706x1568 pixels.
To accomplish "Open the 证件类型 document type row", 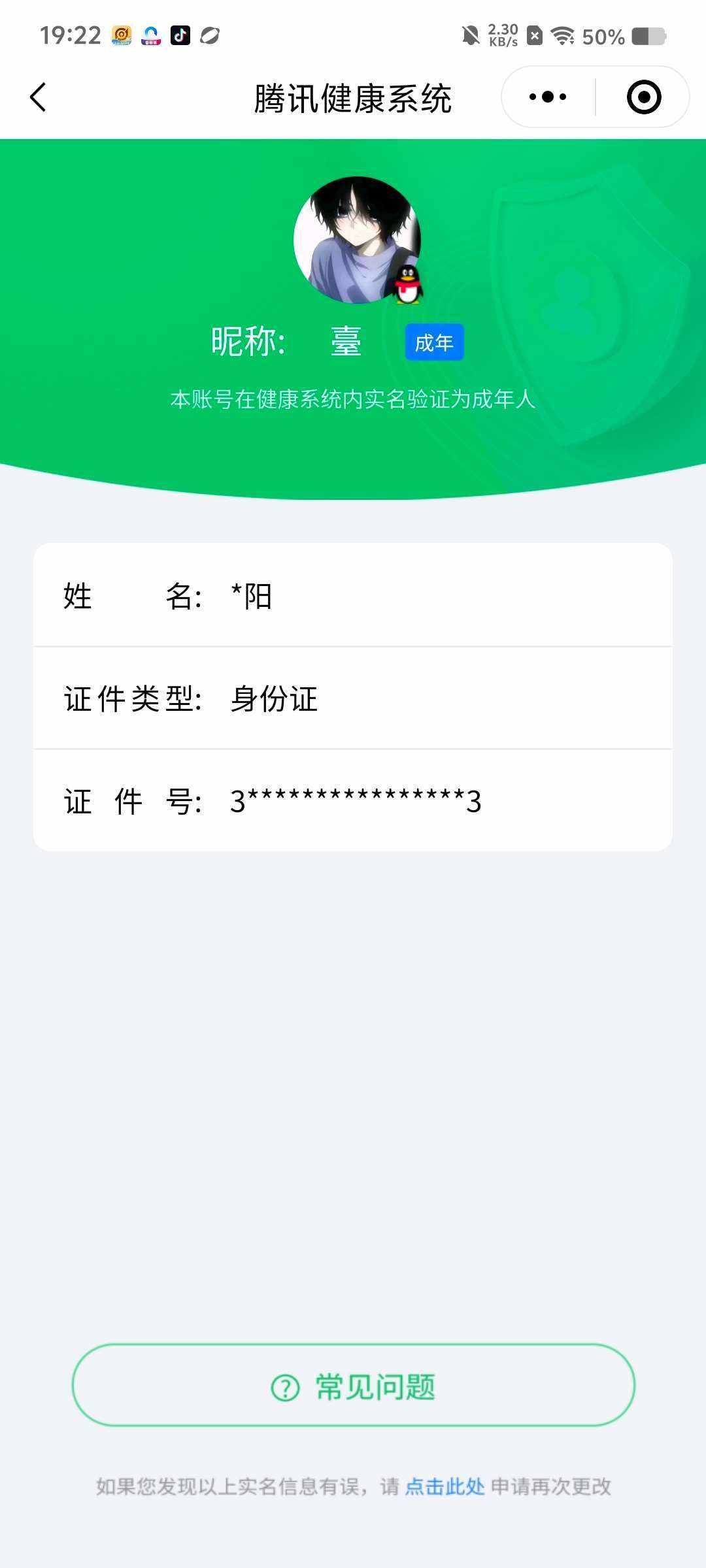I will tap(353, 699).
